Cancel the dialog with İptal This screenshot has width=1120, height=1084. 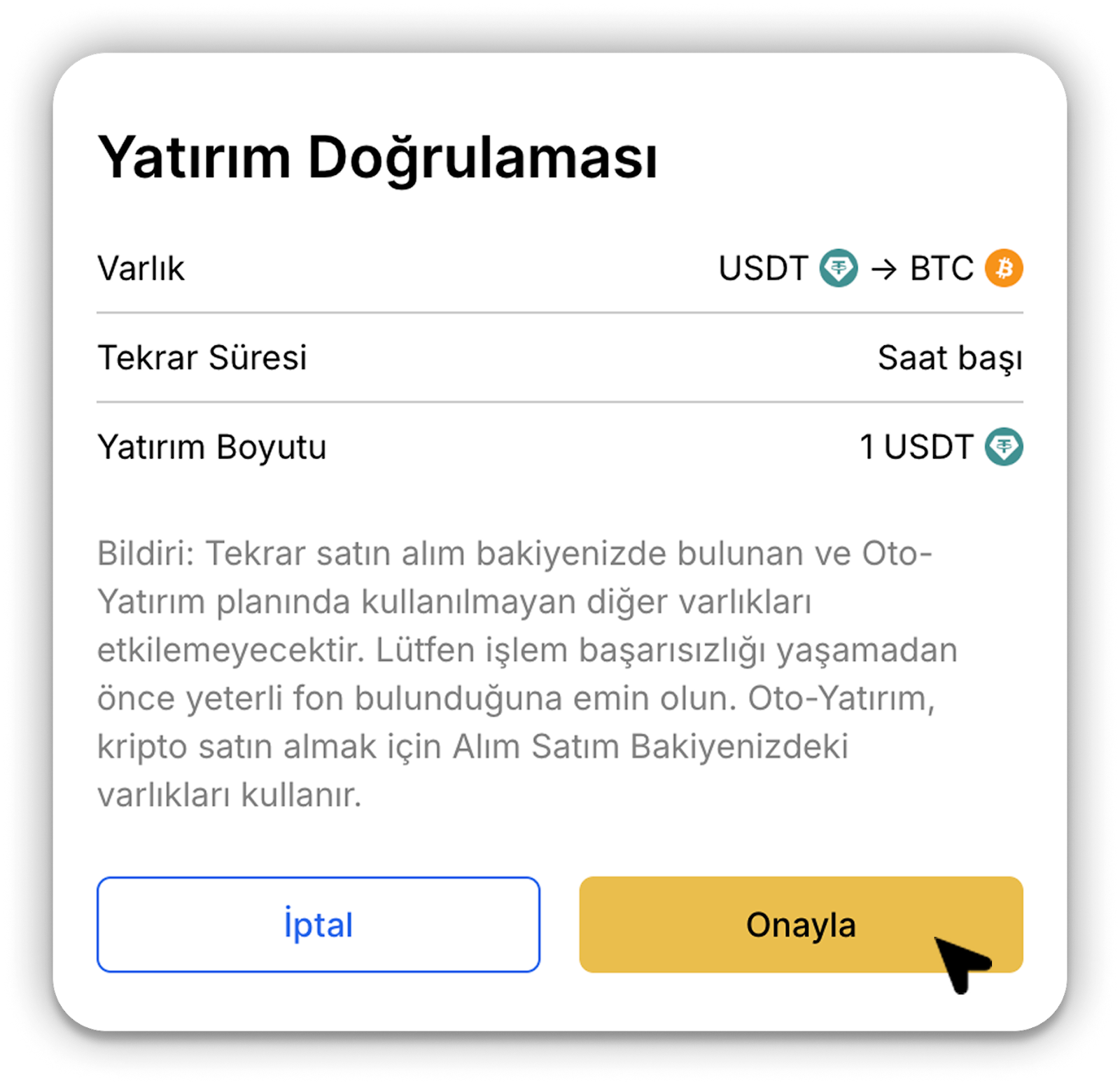[318, 924]
